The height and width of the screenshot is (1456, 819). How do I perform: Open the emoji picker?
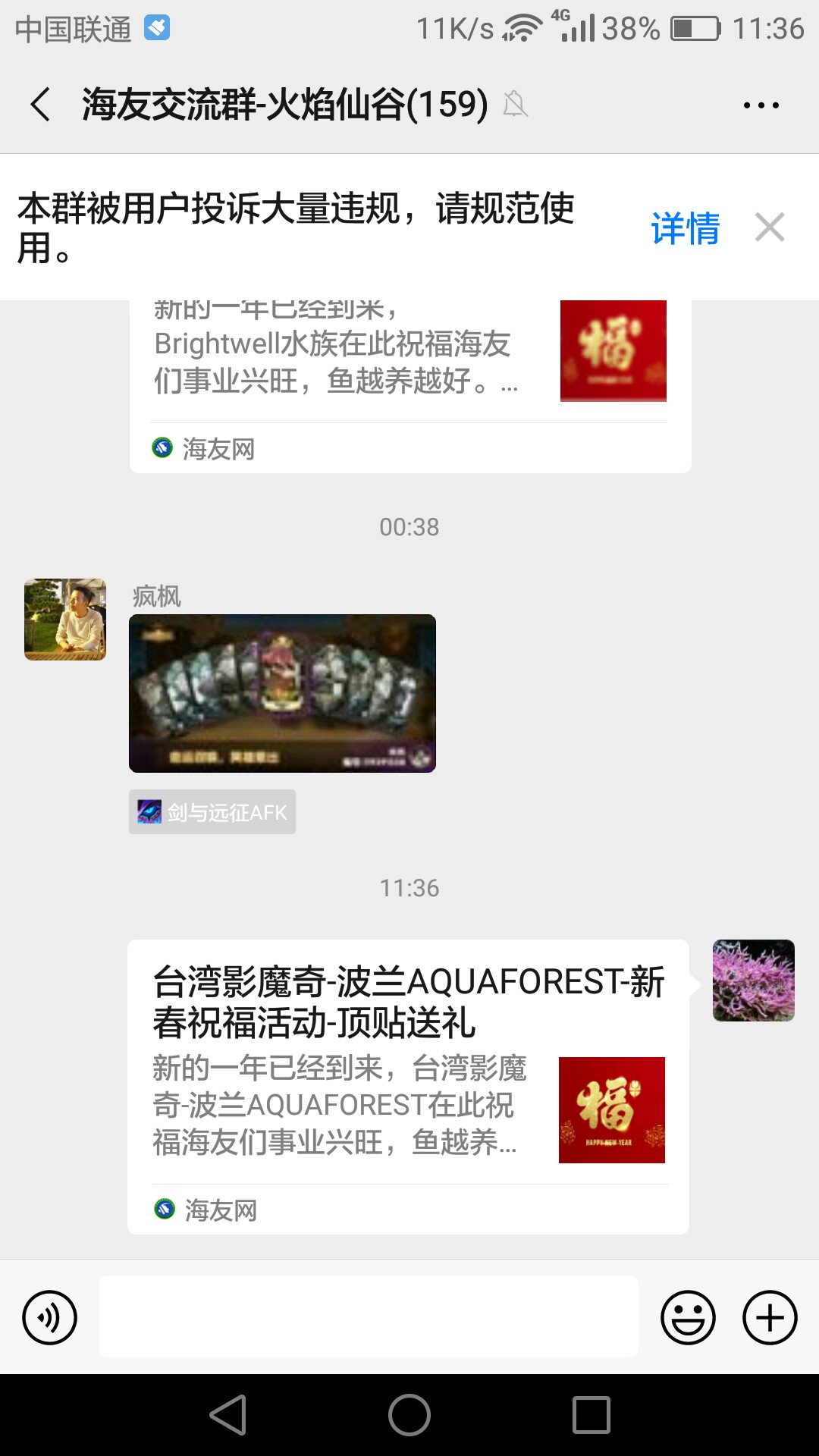pyautogui.click(x=688, y=1317)
